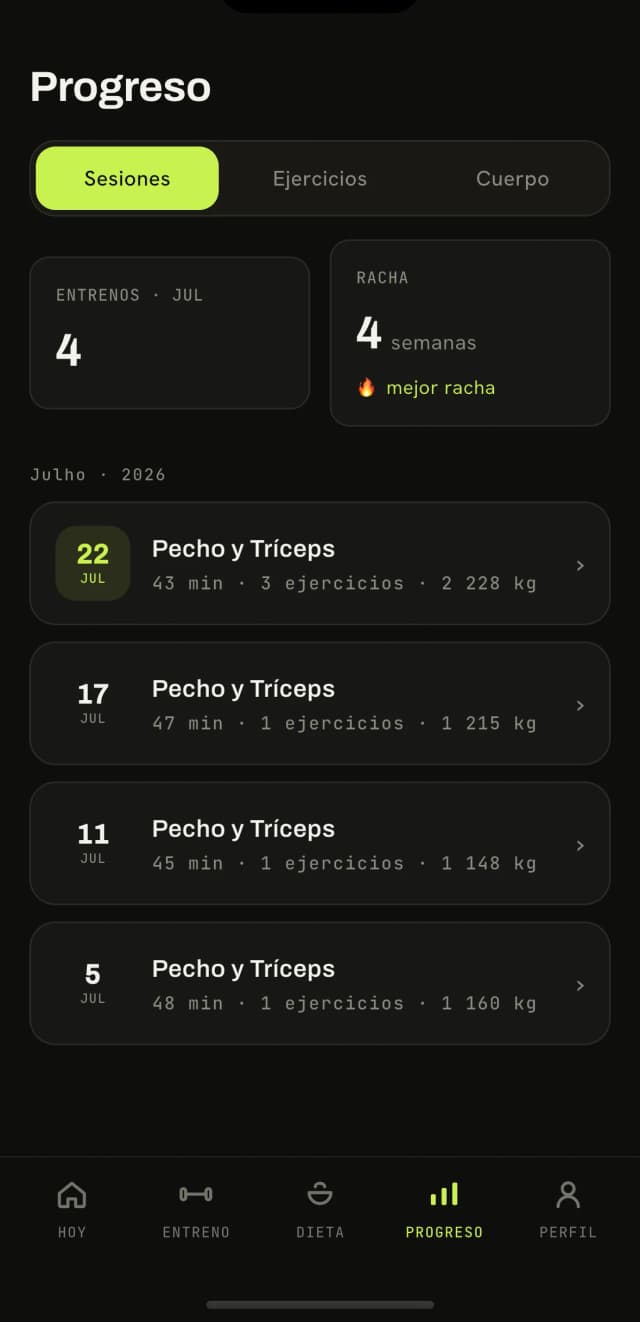Viewport: 640px width, 1322px height.
Task: Tap the Progreso tab in bottom navigation
Action: click(x=444, y=1209)
